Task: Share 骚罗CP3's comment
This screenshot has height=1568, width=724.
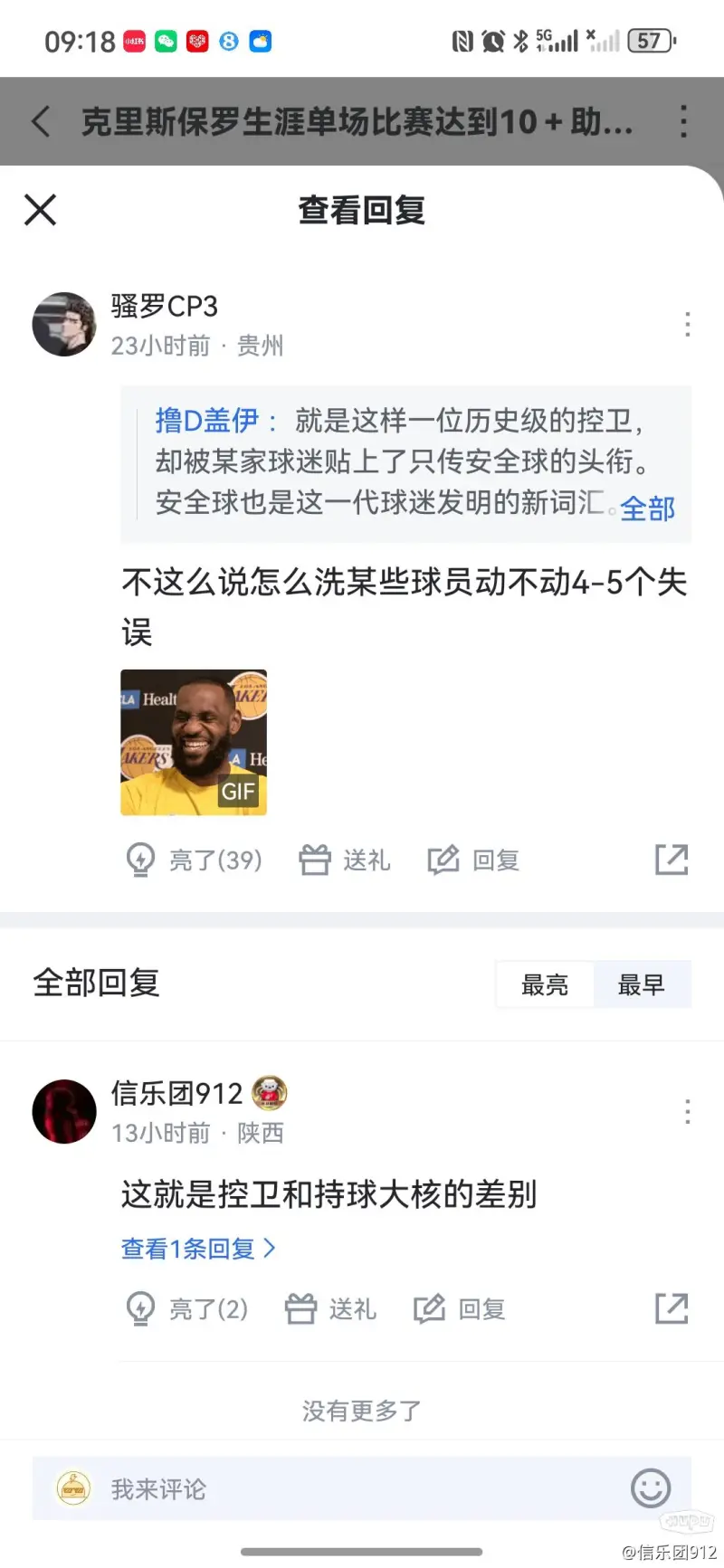Action: pyautogui.click(x=672, y=860)
